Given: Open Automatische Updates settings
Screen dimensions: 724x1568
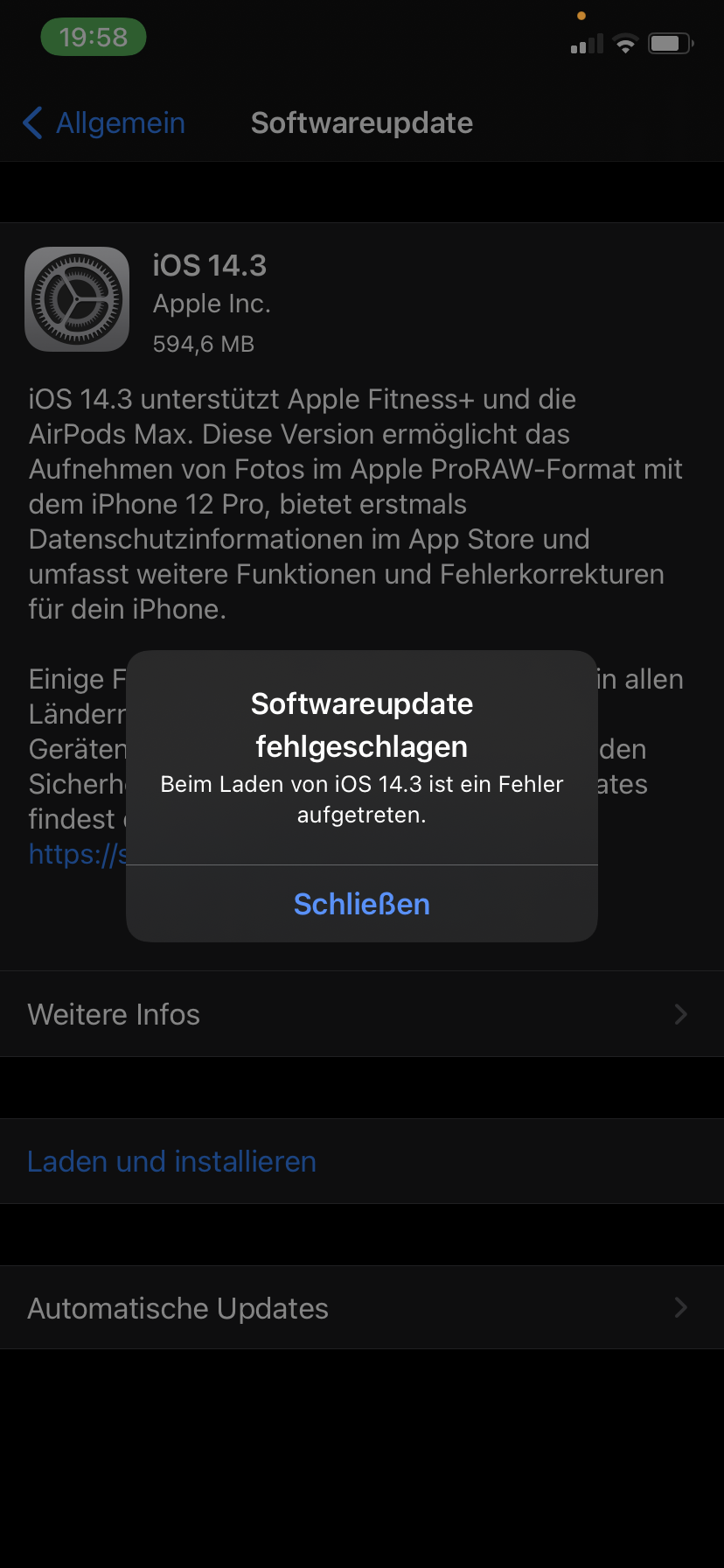Looking at the screenshot, I should click(361, 1308).
